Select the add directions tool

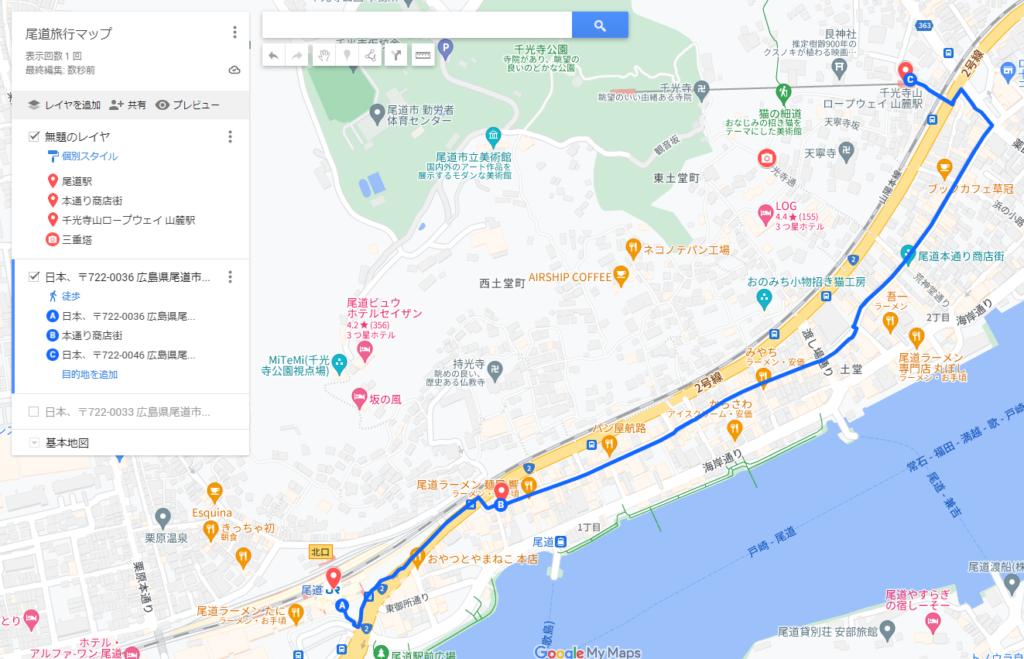click(396, 54)
